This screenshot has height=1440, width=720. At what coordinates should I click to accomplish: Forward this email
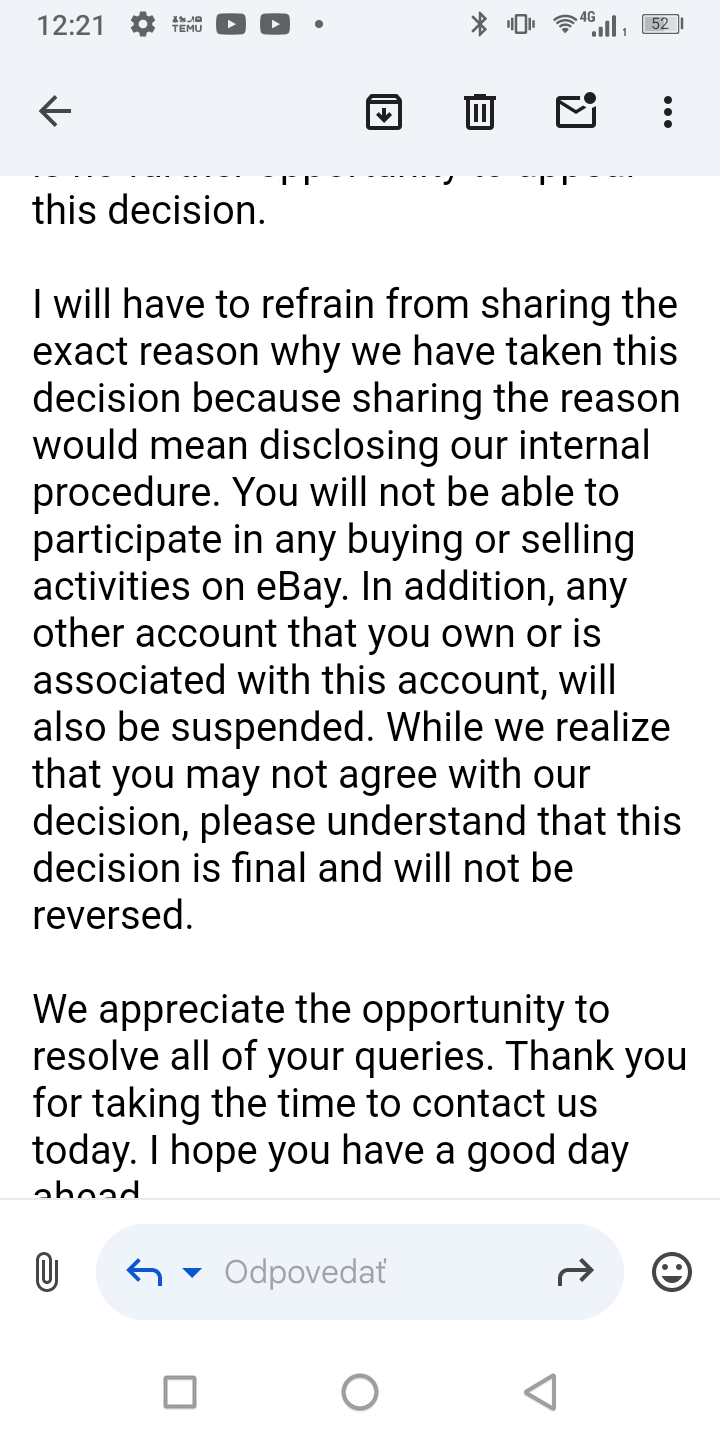pyautogui.click(x=575, y=1272)
